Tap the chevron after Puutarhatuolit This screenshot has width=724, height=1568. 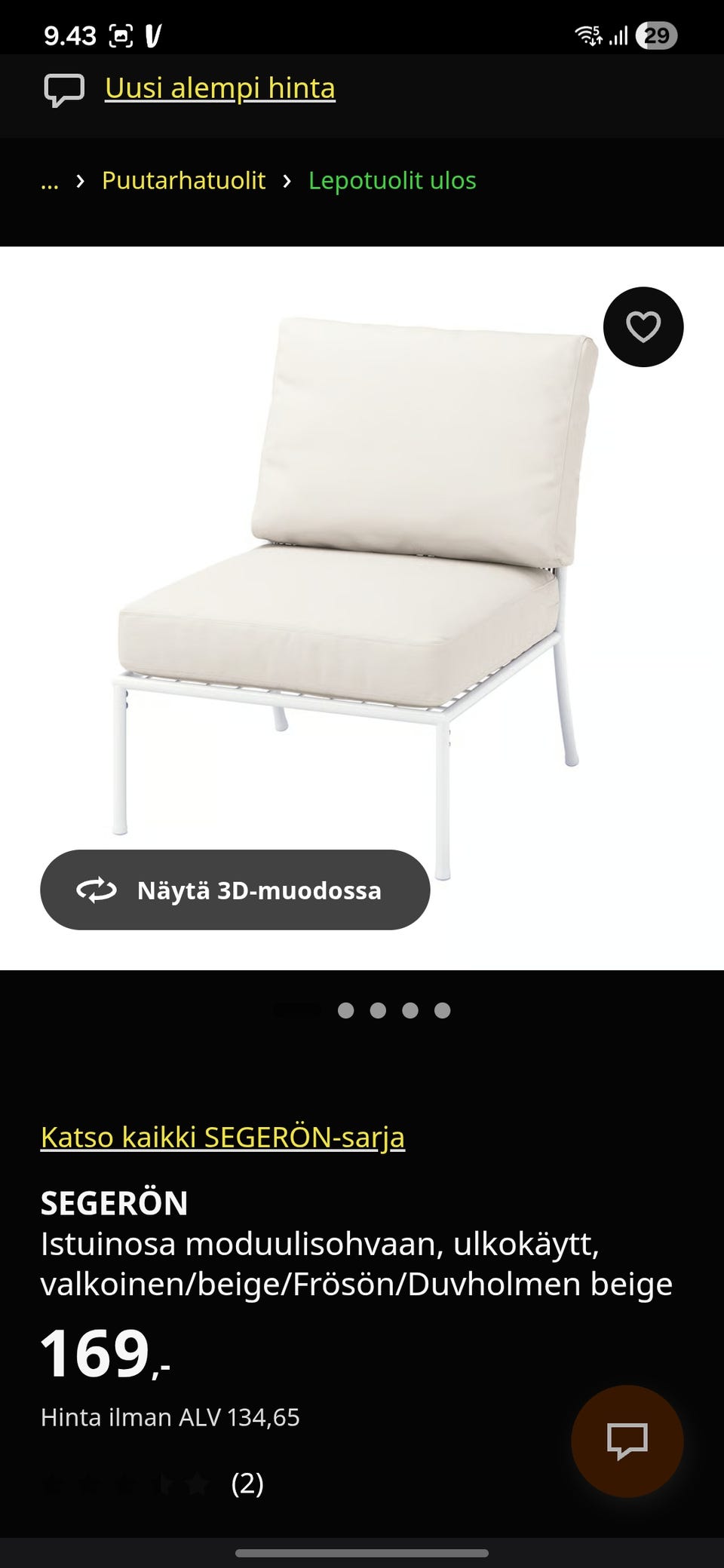point(287,181)
